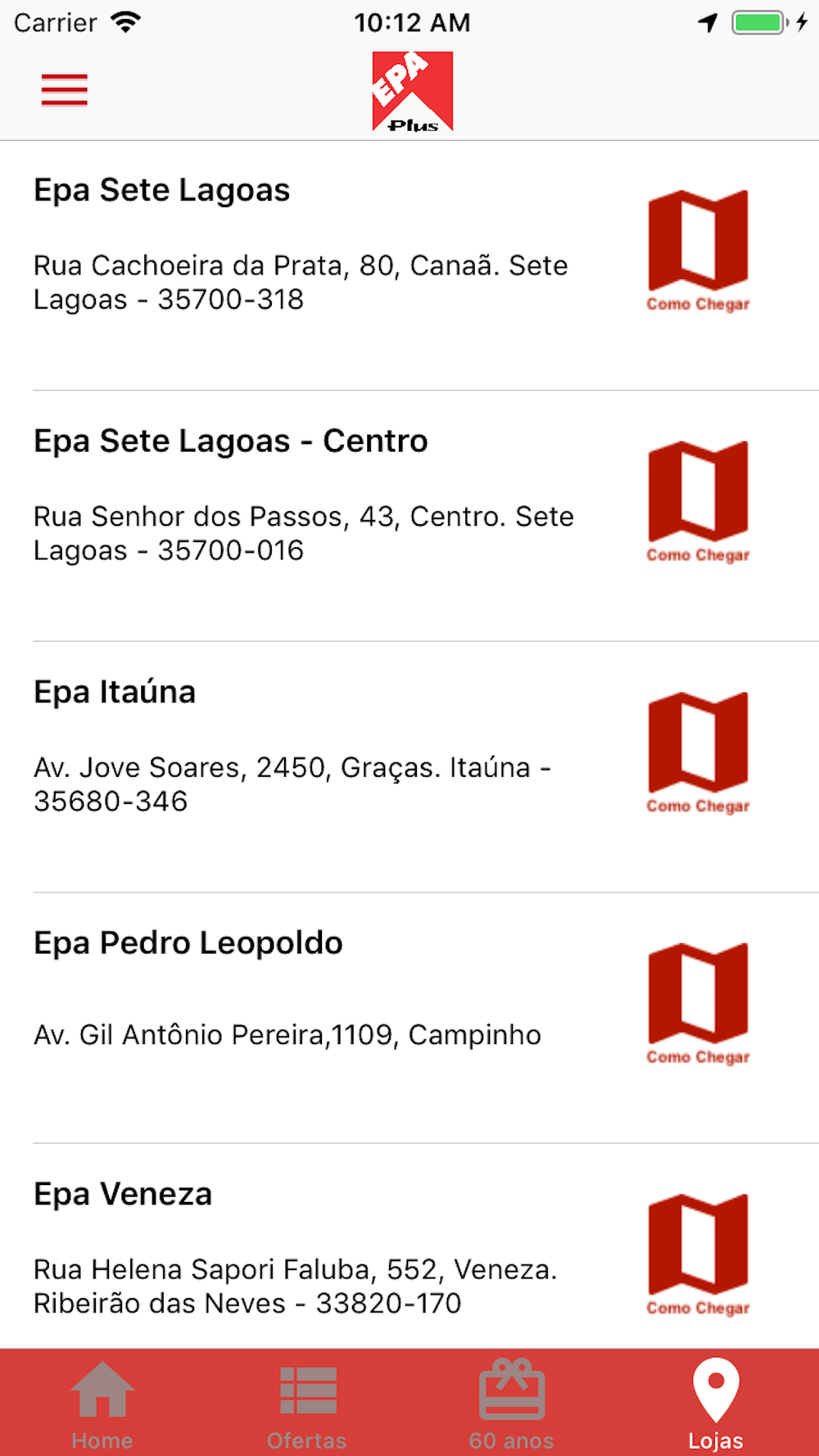Get directions to Epa Pedro Leopoldo

click(698, 1004)
